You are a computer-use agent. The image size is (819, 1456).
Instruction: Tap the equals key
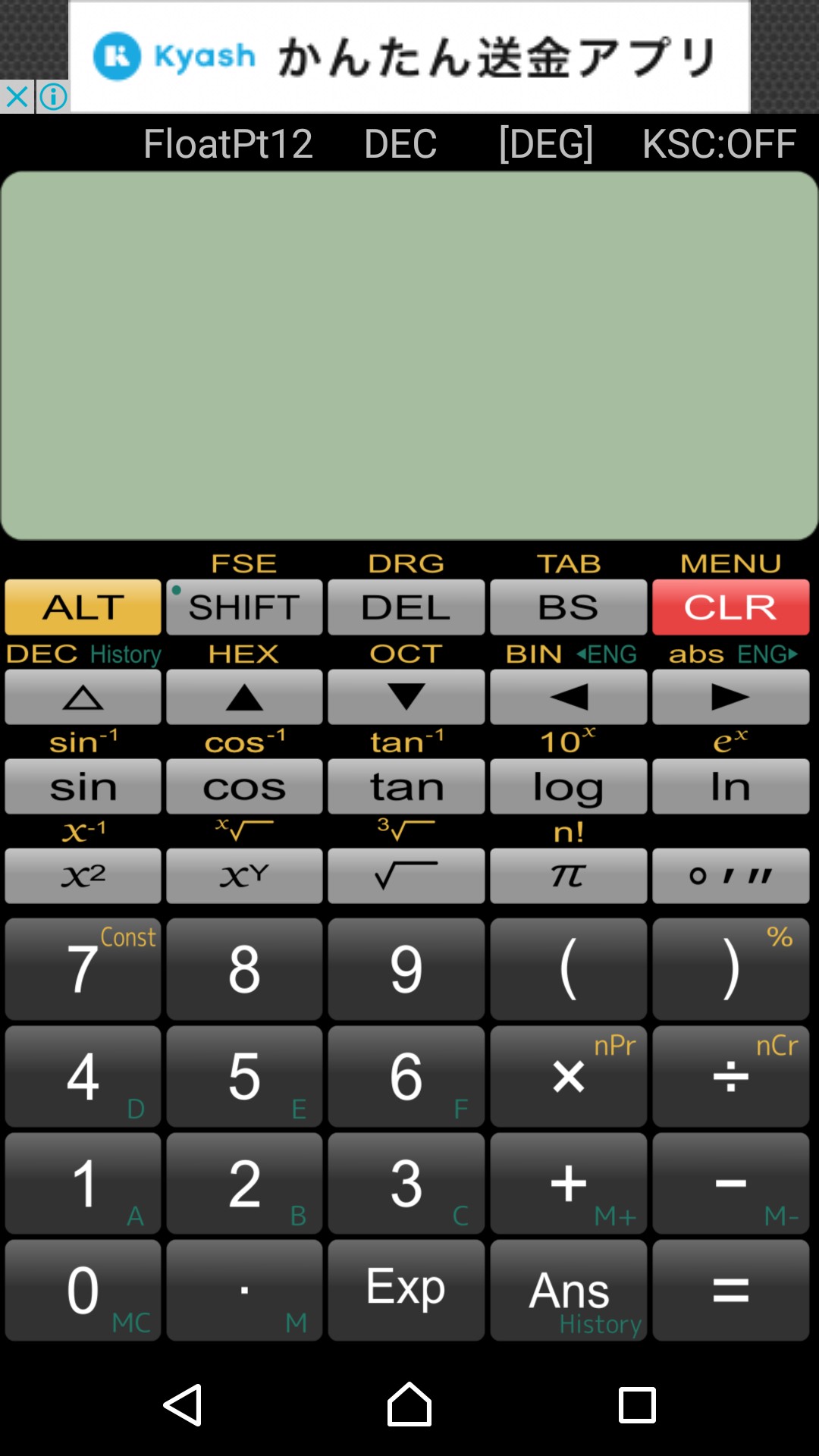(730, 1290)
